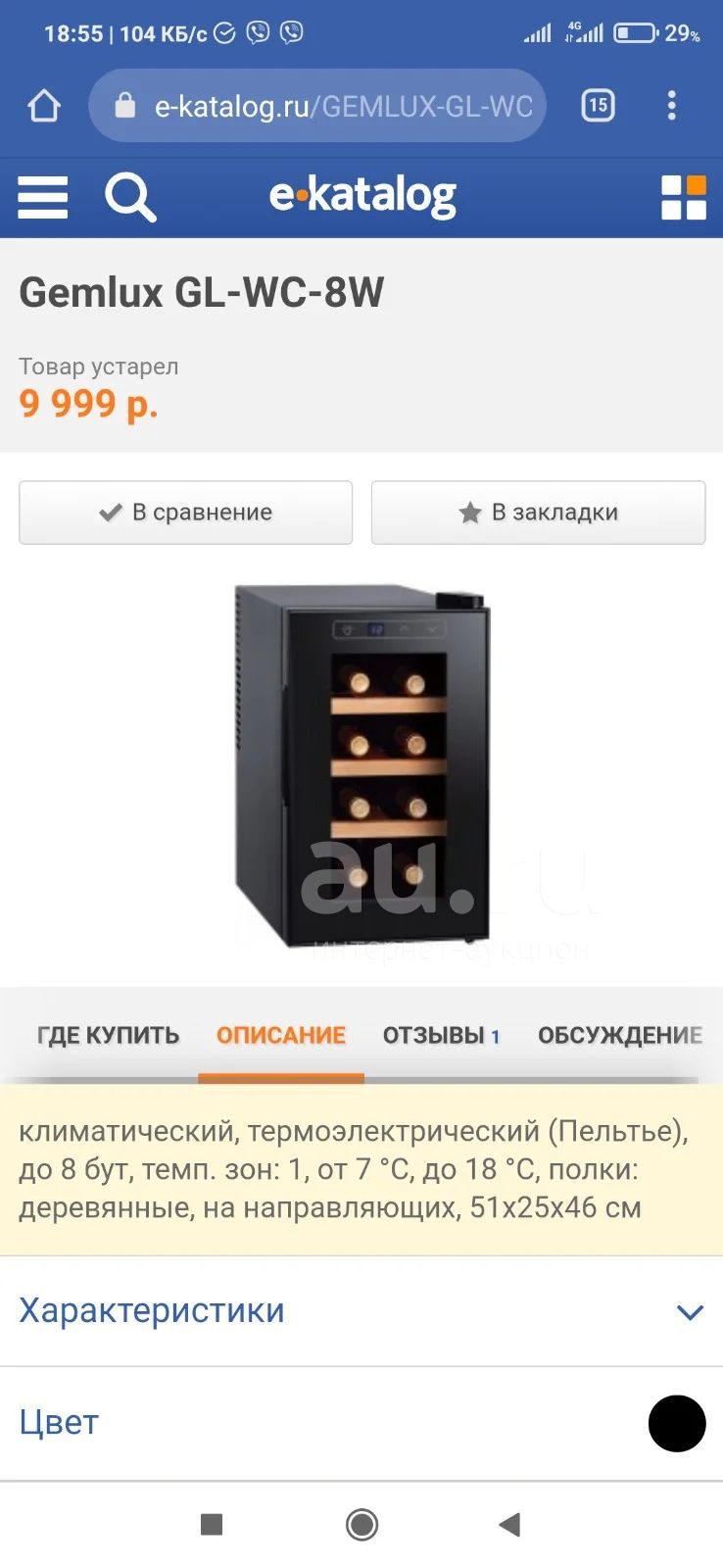The image size is (723, 1568).
Task: Go to the phone home screen
Action: tap(361, 1525)
